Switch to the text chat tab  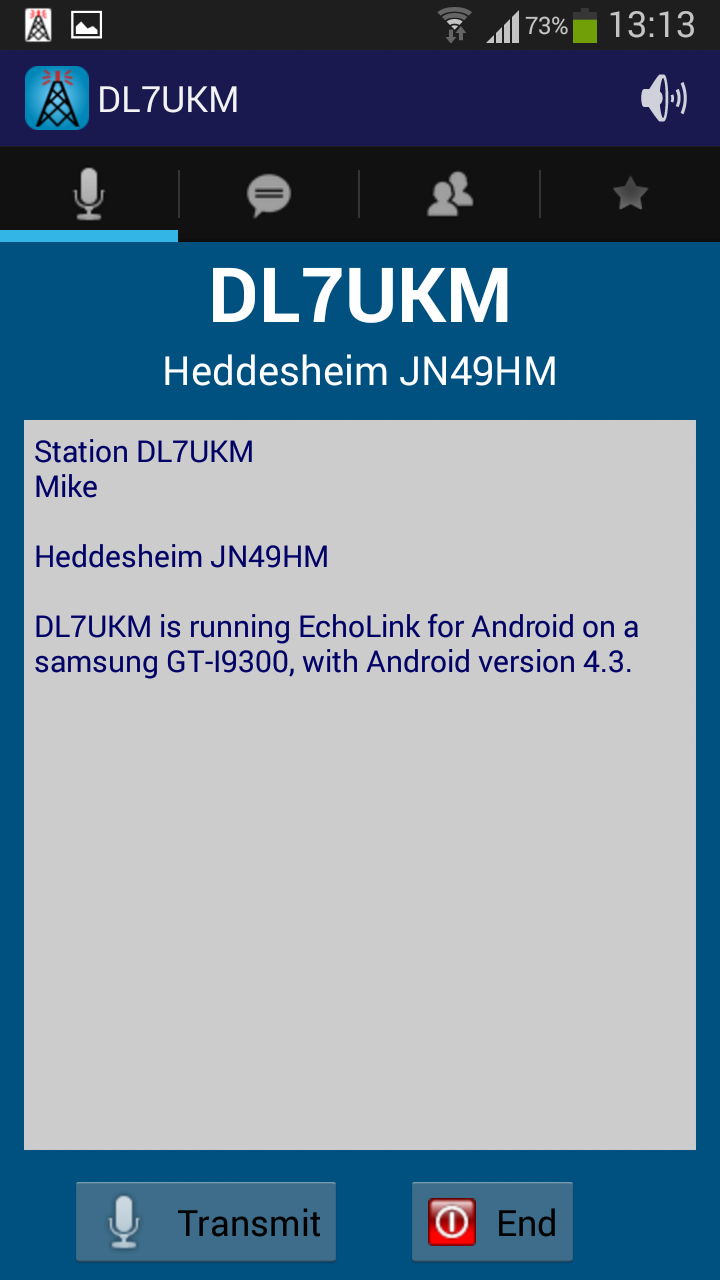269,194
